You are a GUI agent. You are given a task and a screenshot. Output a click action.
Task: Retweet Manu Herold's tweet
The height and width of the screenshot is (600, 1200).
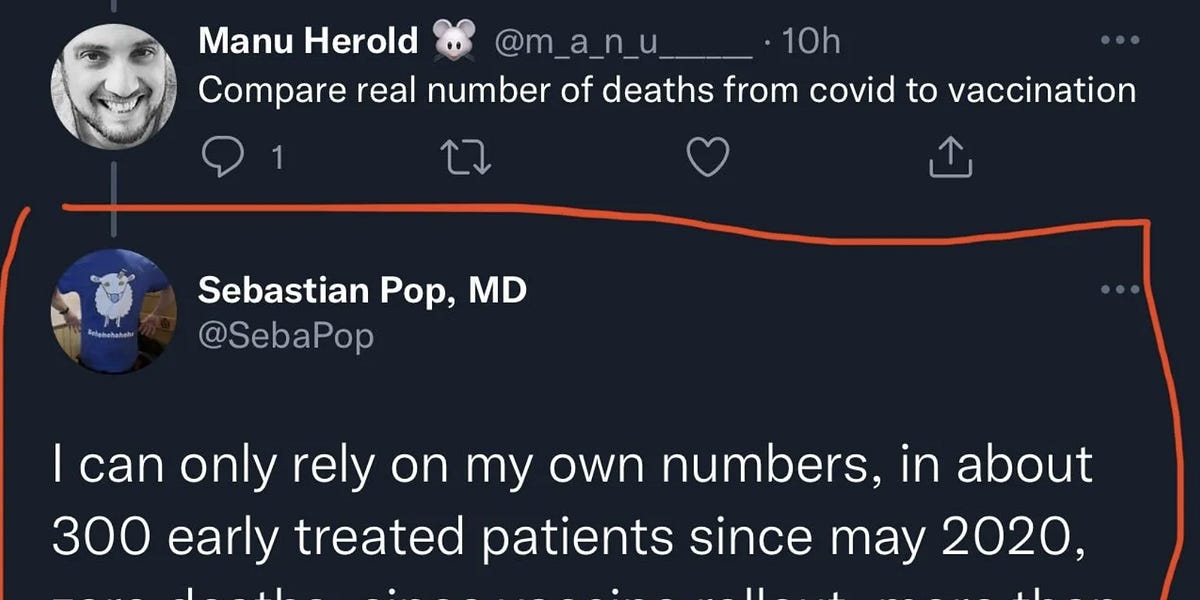coord(468,158)
